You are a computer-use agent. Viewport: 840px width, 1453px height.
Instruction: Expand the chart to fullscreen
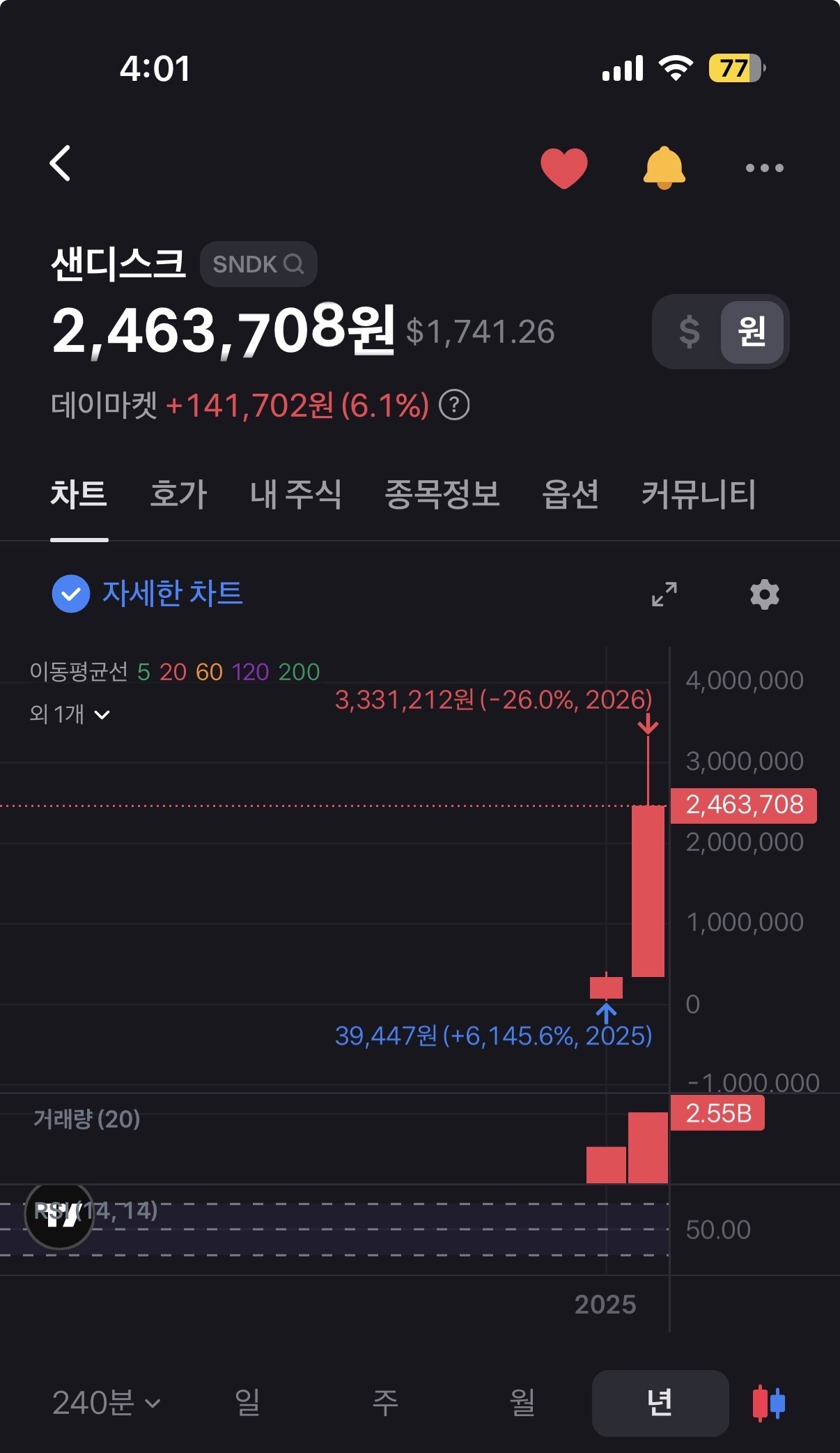(664, 594)
